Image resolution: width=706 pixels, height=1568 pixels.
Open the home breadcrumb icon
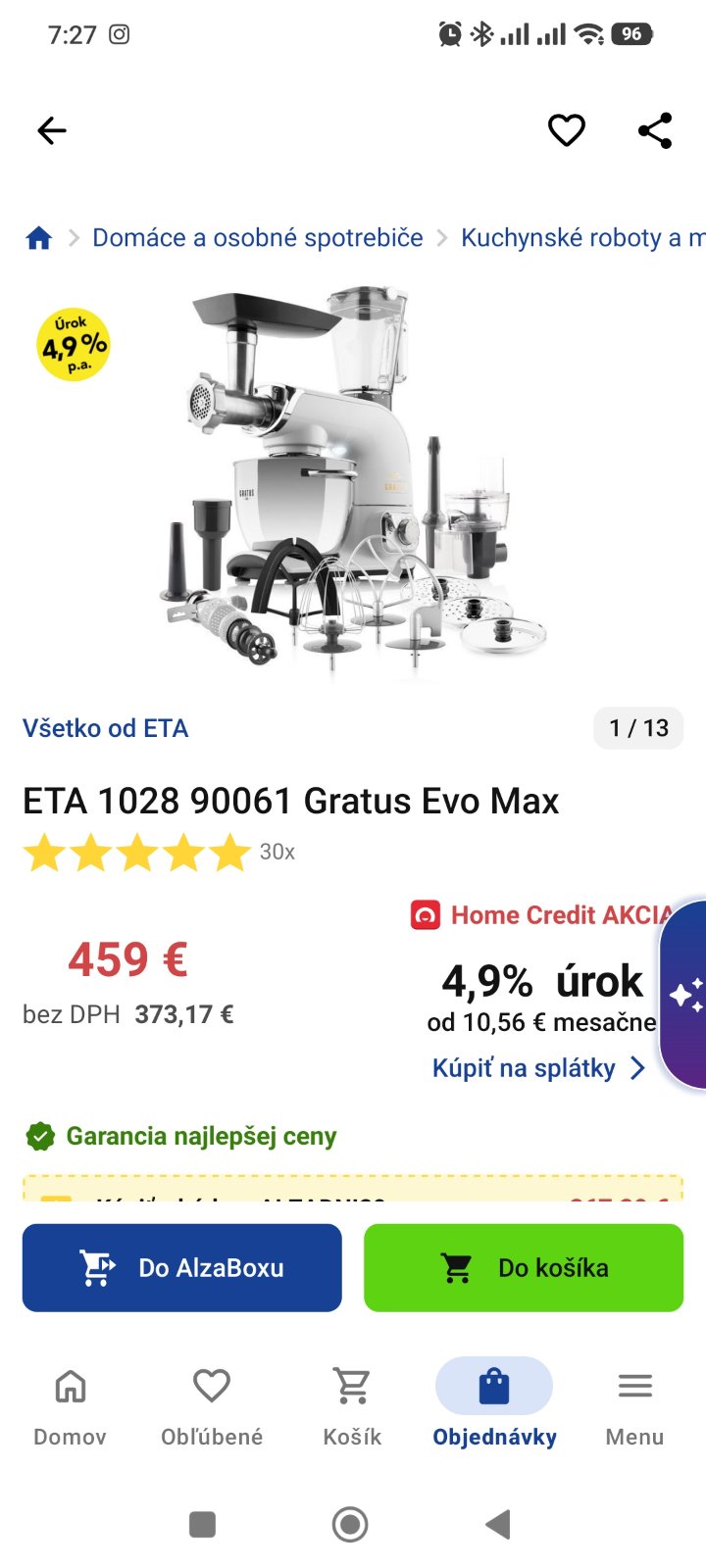(x=39, y=238)
